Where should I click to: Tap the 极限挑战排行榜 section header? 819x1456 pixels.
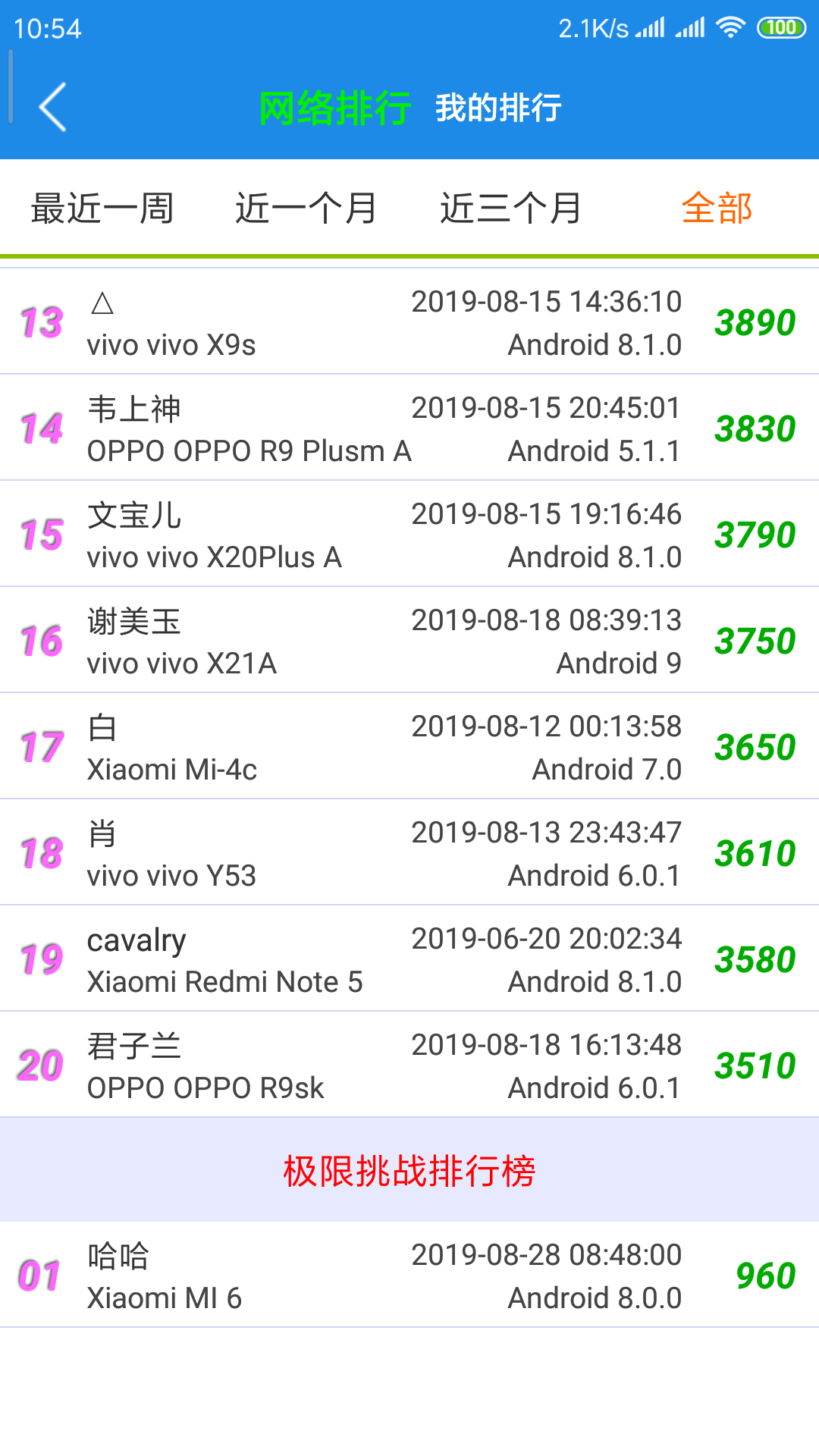point(409,1170)
